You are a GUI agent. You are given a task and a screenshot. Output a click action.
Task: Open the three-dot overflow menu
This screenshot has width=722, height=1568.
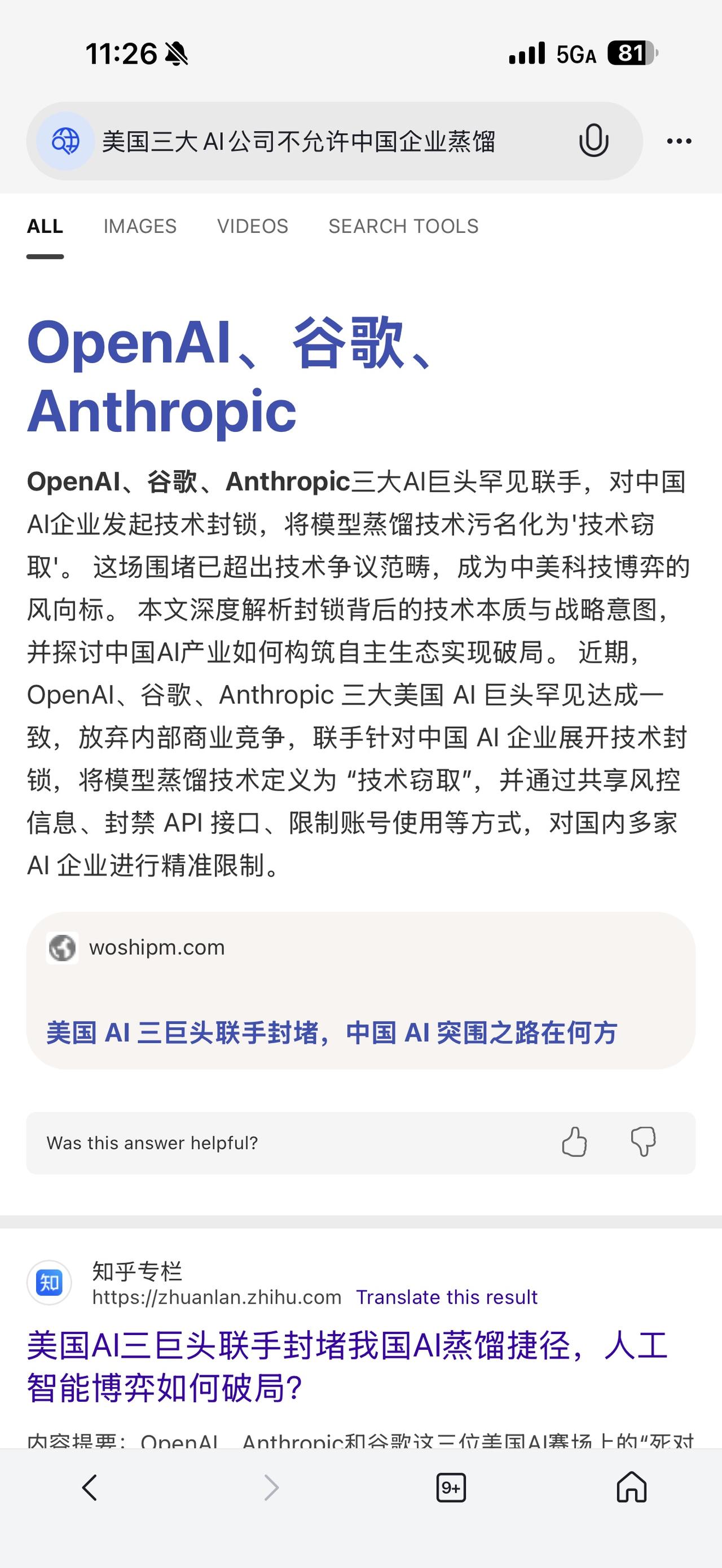click(x=677, y=141)
